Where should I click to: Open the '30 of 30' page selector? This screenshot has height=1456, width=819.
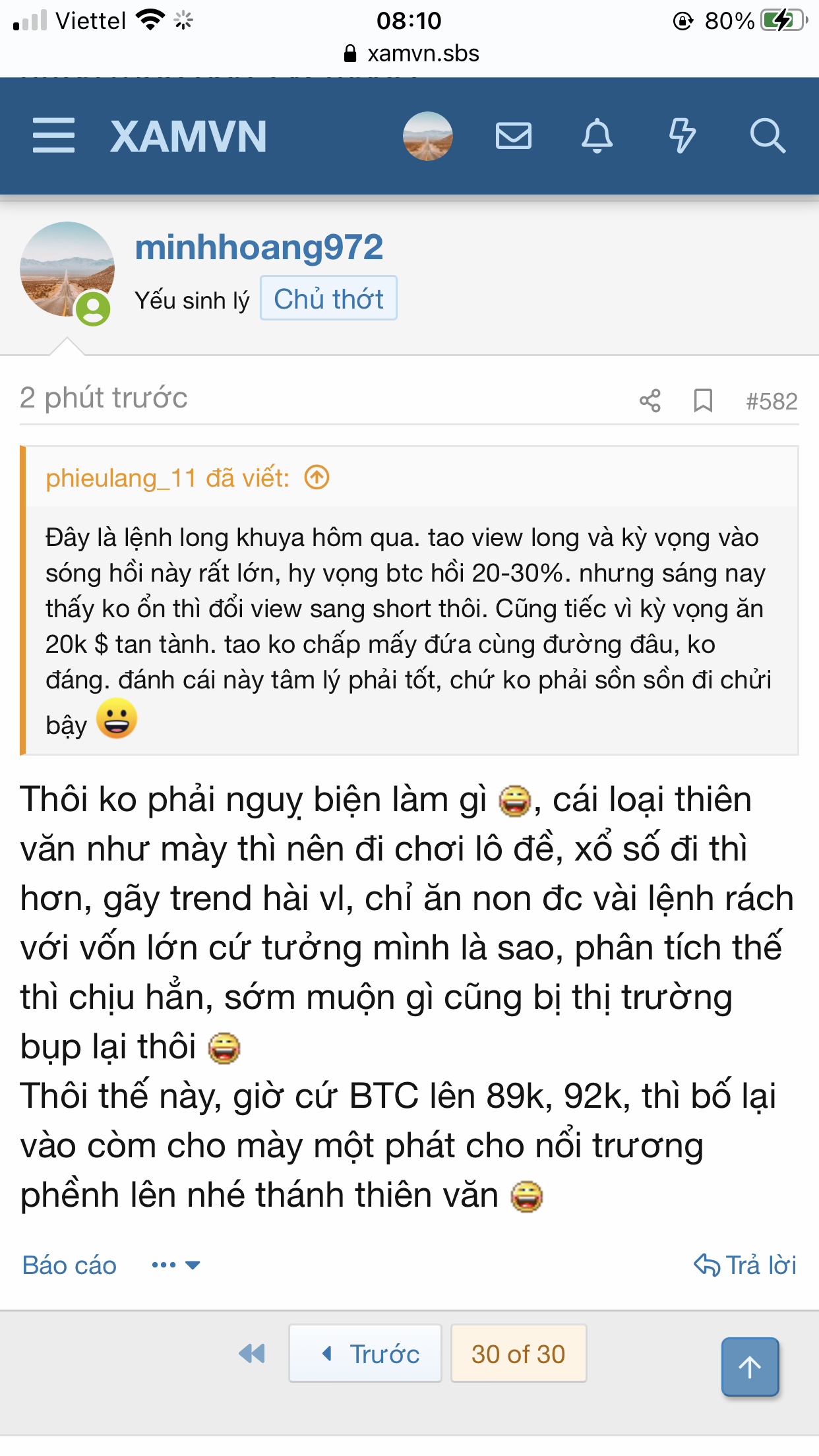pos(518,1353)
